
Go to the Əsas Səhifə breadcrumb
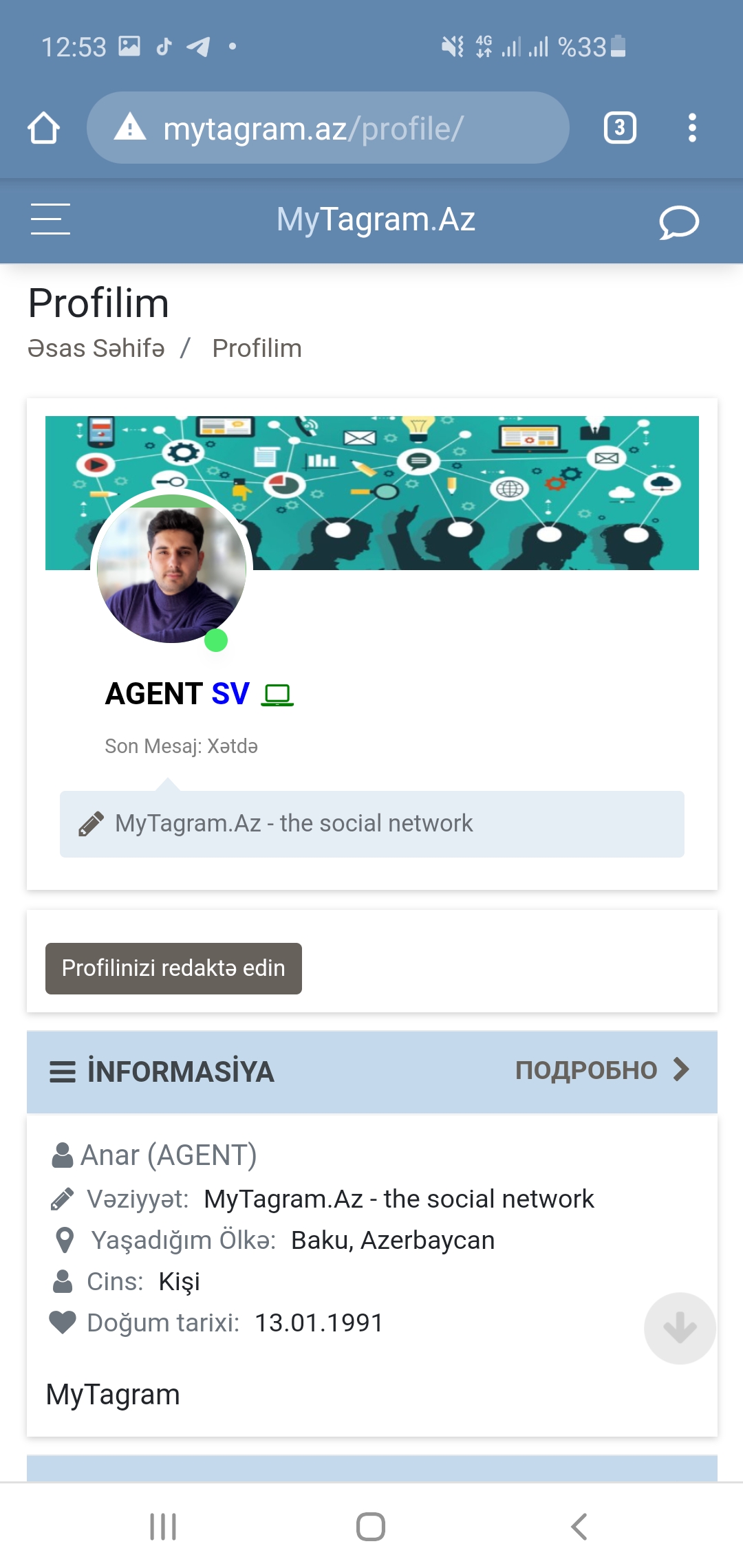[x=96, y=349]
